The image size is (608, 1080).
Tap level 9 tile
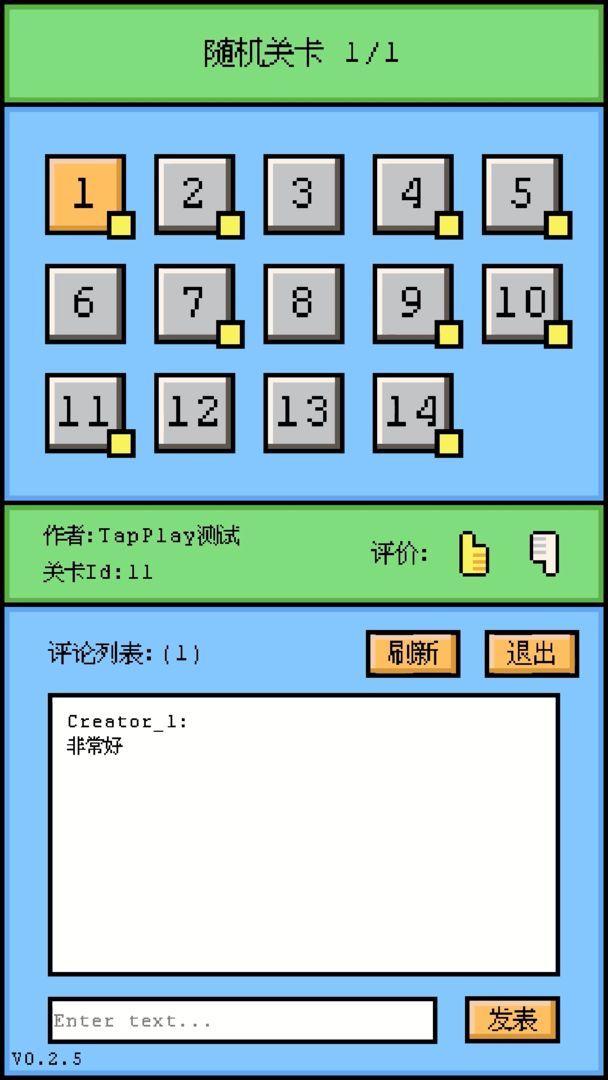(x=412, y=303)
